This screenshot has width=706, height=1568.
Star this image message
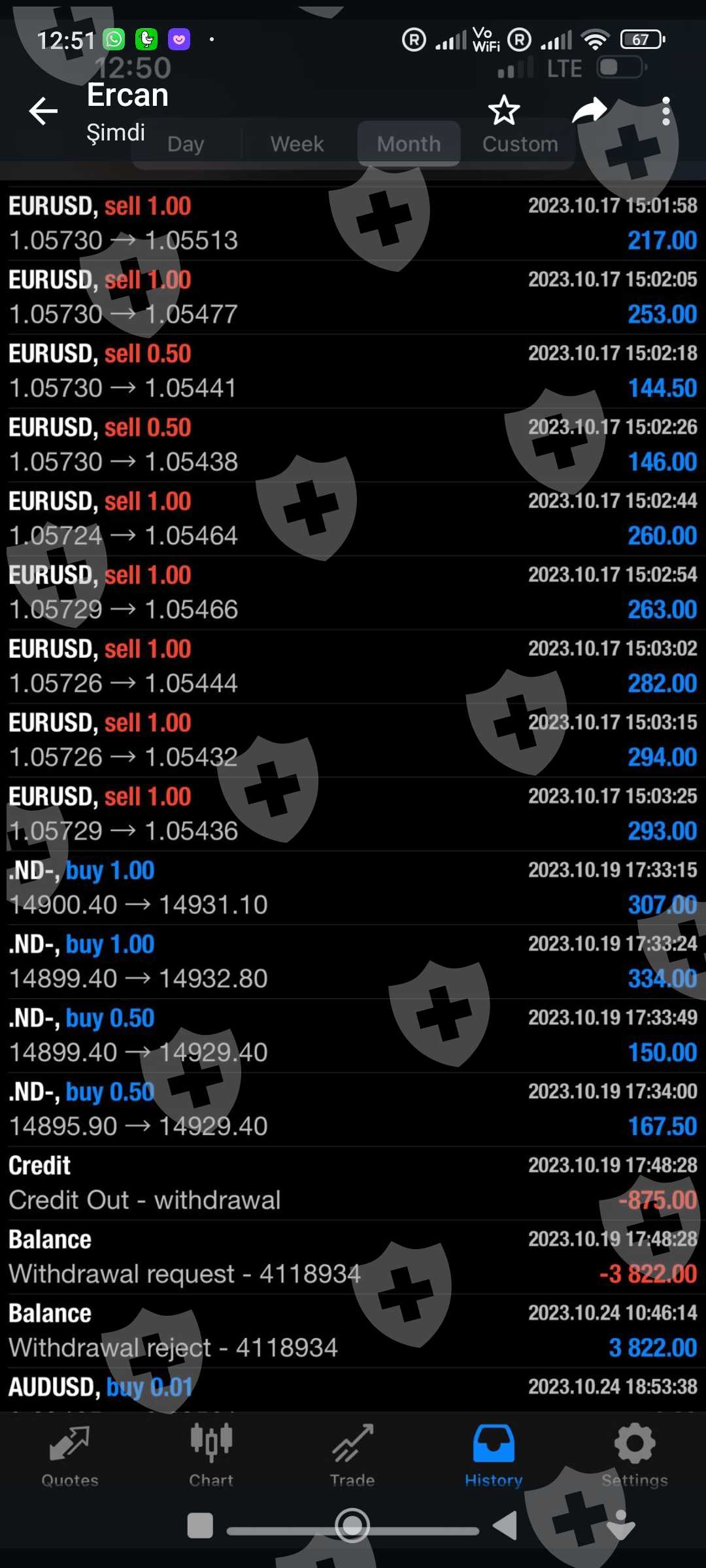tap(504, 111)
